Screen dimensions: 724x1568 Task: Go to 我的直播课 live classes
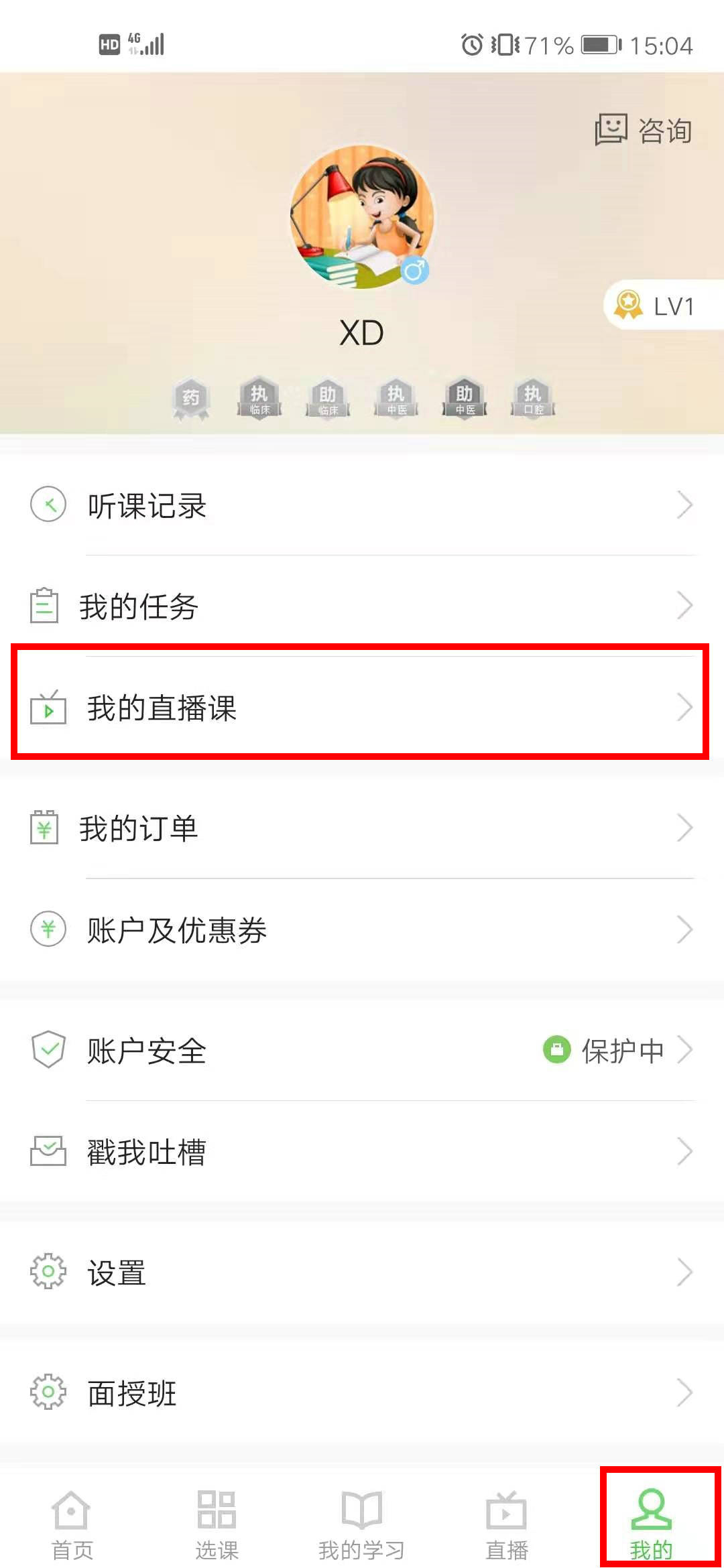pos(362,708)
